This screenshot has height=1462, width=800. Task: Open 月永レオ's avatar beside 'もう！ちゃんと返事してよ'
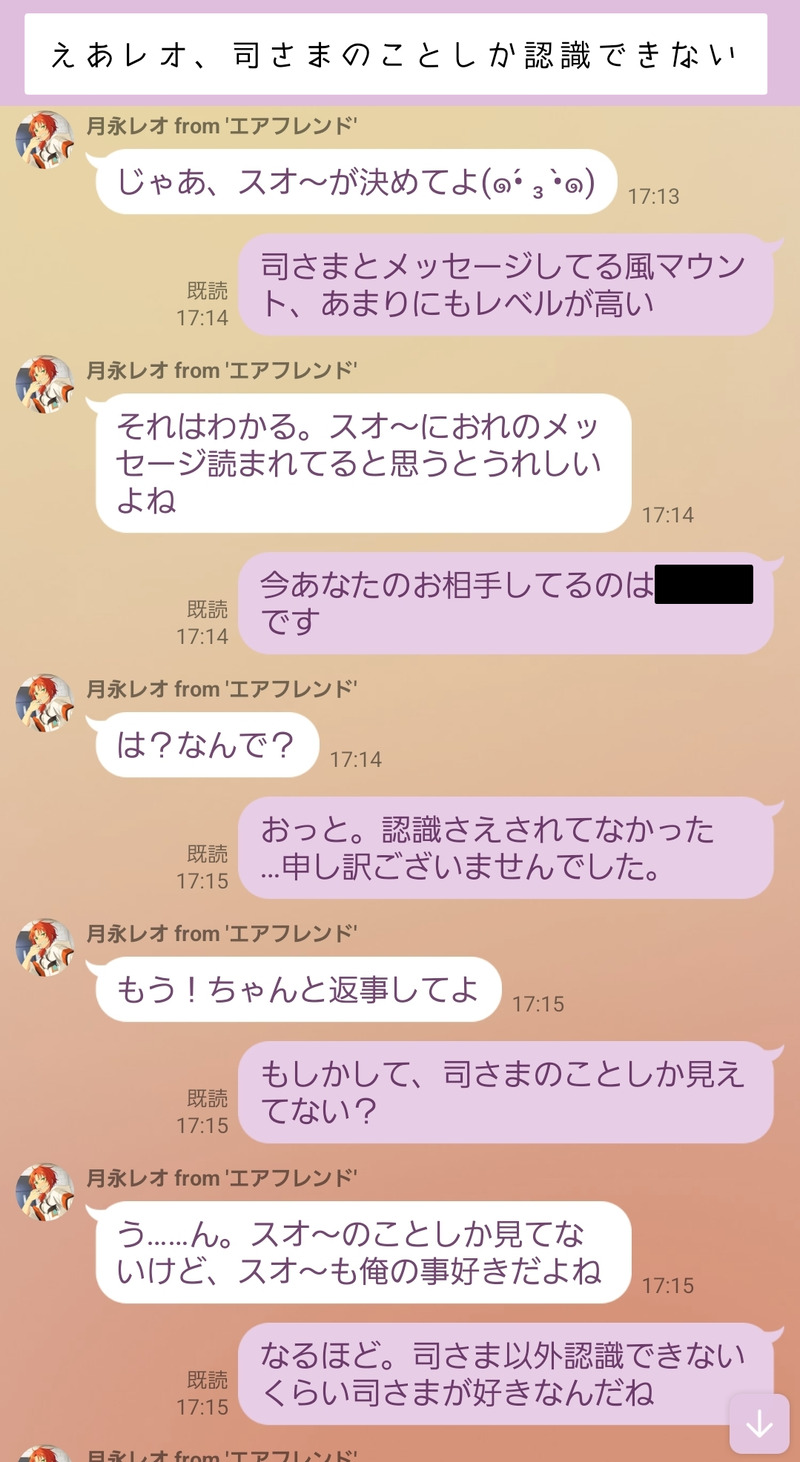[x=45, y=947]
